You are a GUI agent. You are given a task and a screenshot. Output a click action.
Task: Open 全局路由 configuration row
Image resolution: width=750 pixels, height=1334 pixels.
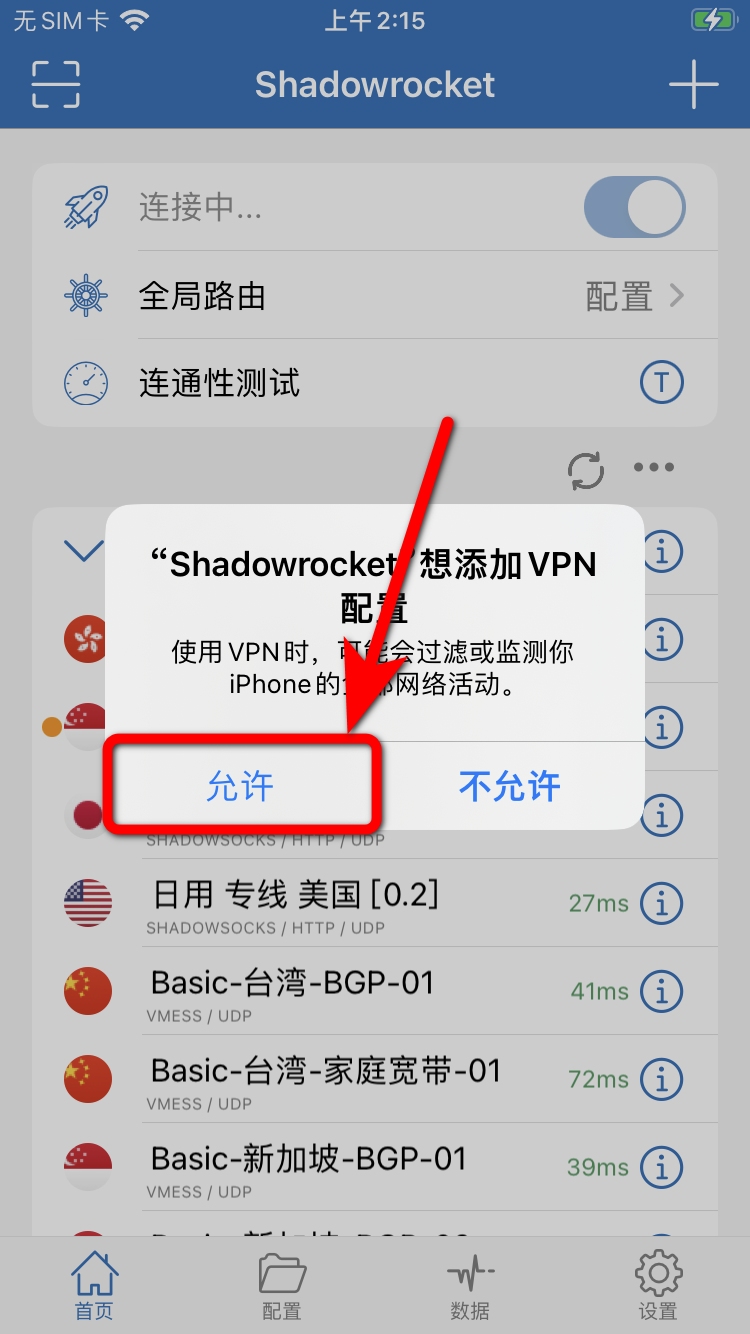[375, 296]
